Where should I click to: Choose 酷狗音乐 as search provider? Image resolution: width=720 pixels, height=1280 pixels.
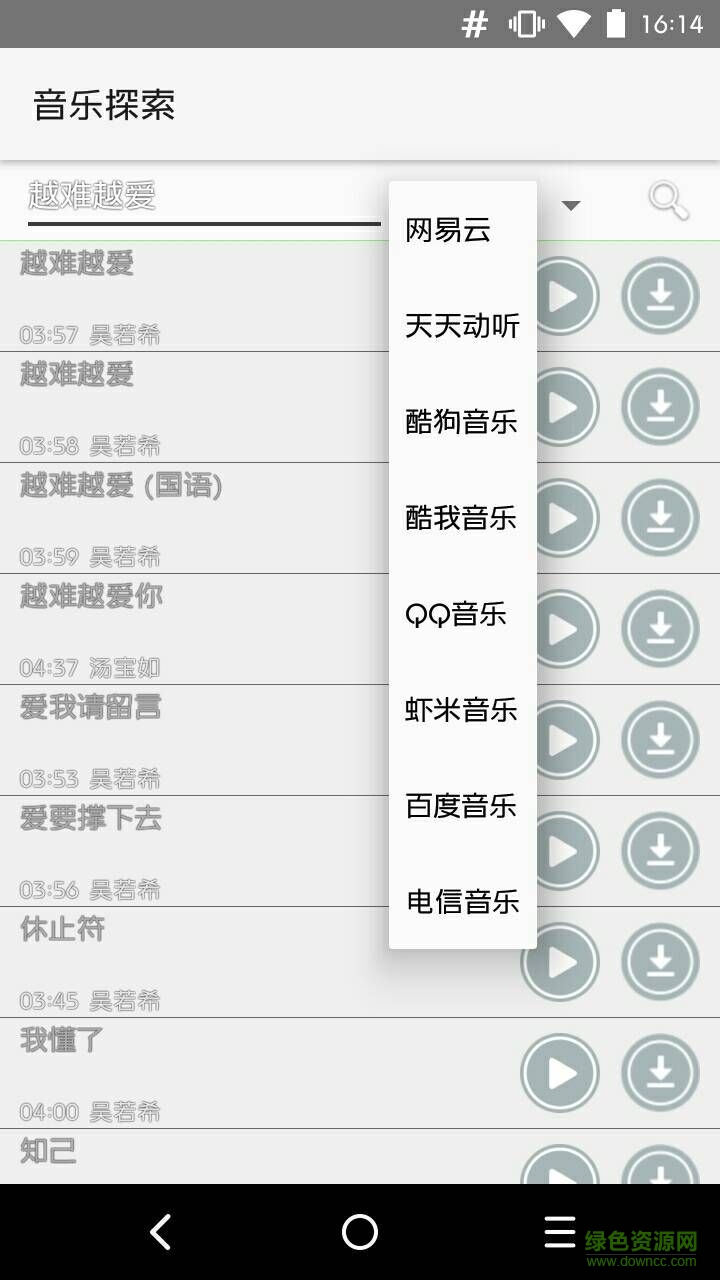point(459,422)
